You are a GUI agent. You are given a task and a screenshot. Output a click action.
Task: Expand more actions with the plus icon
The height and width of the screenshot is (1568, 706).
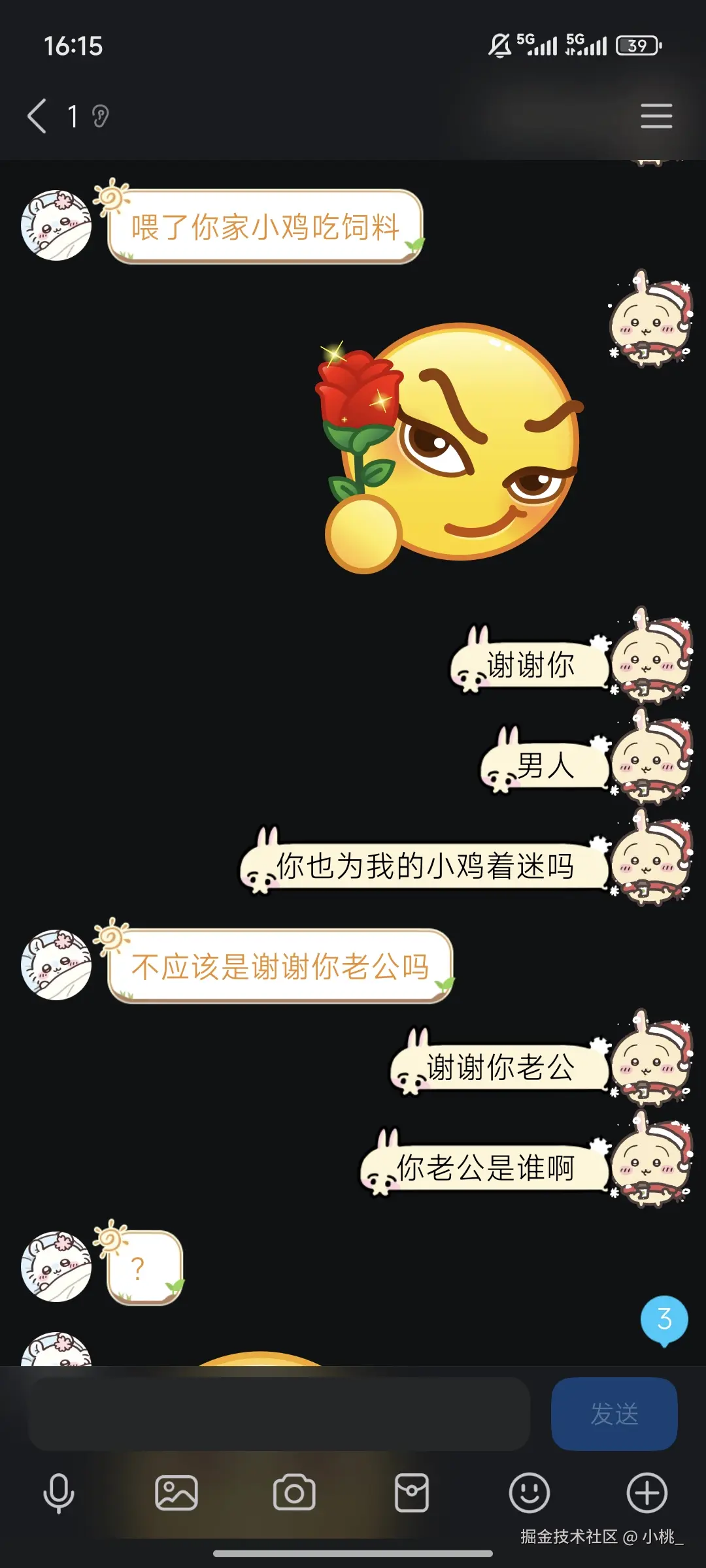click(x=646, y=1492)
